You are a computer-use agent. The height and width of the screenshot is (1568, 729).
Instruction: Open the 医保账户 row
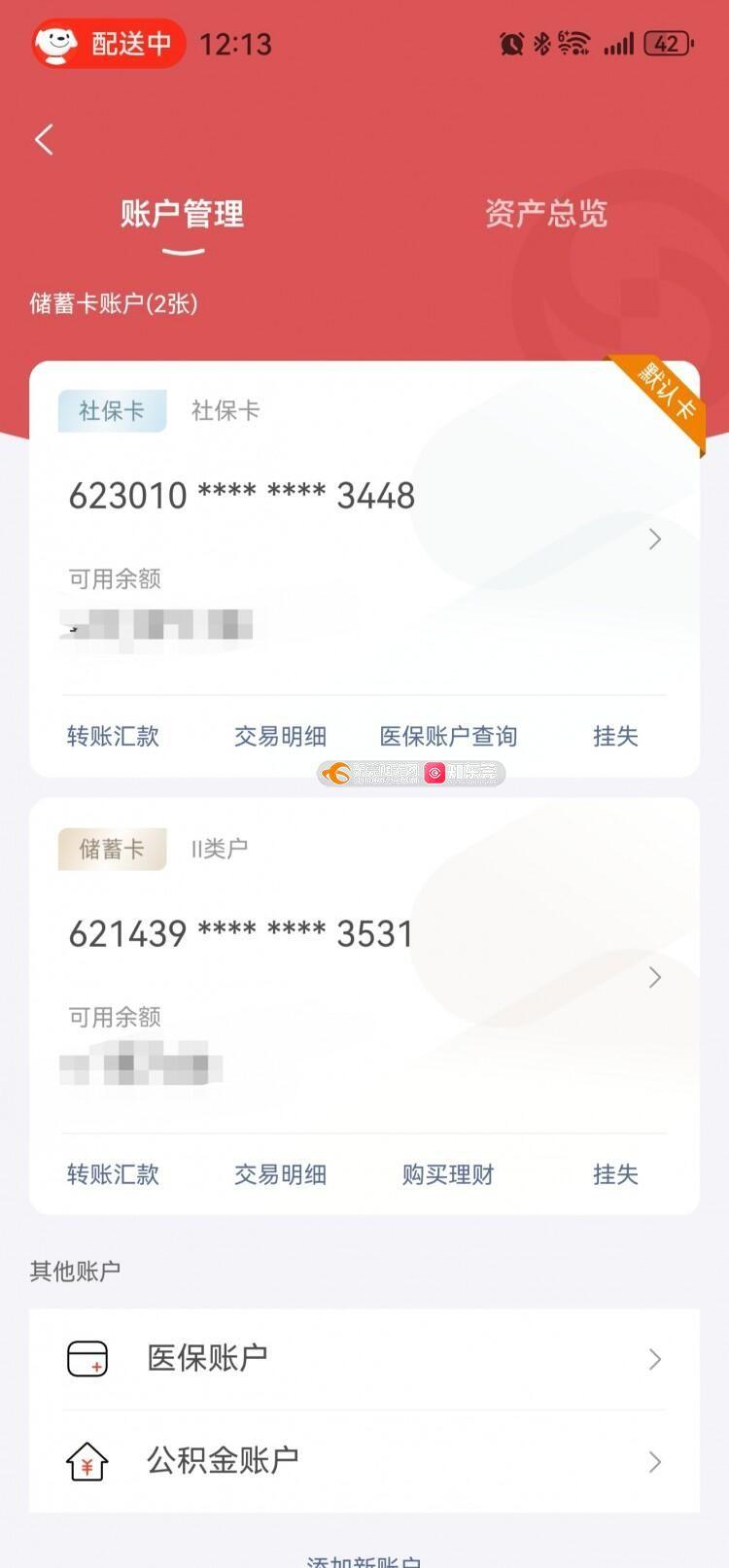point(364,1358)
